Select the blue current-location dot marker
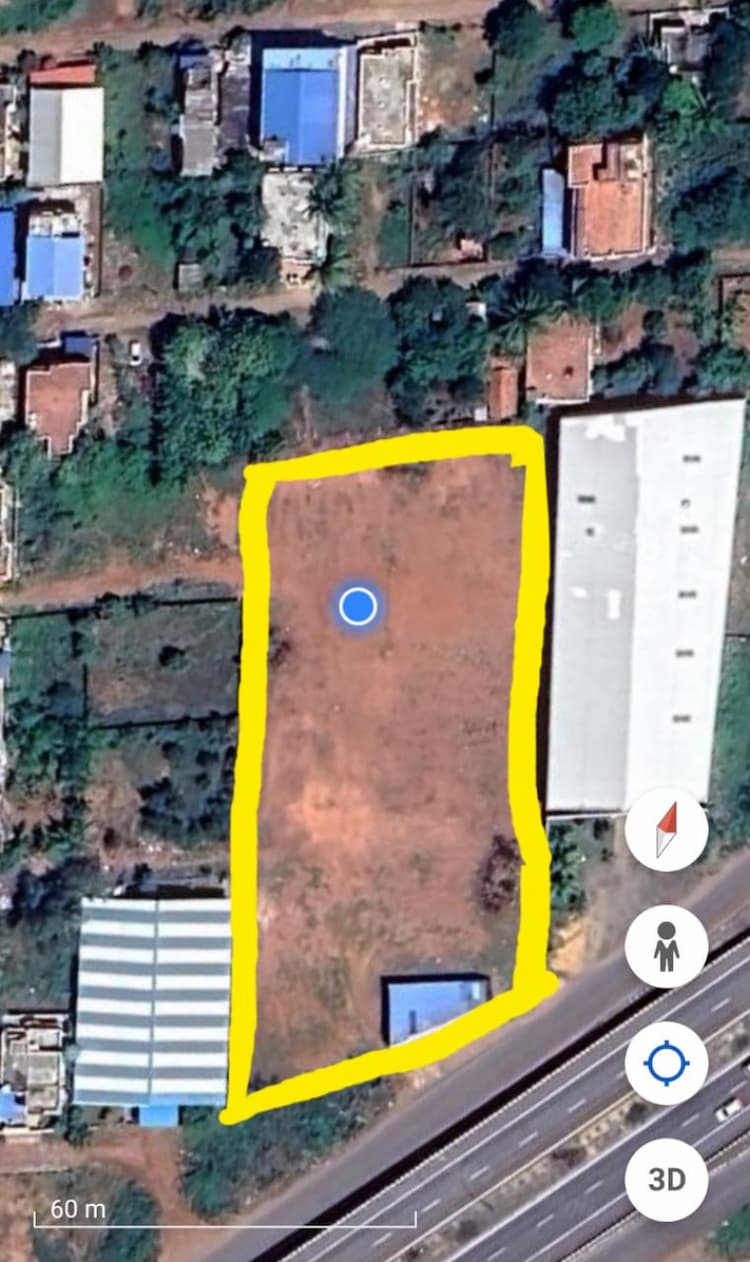The width and height of the screenshot is (750, 1262). (x=357, y=605)
